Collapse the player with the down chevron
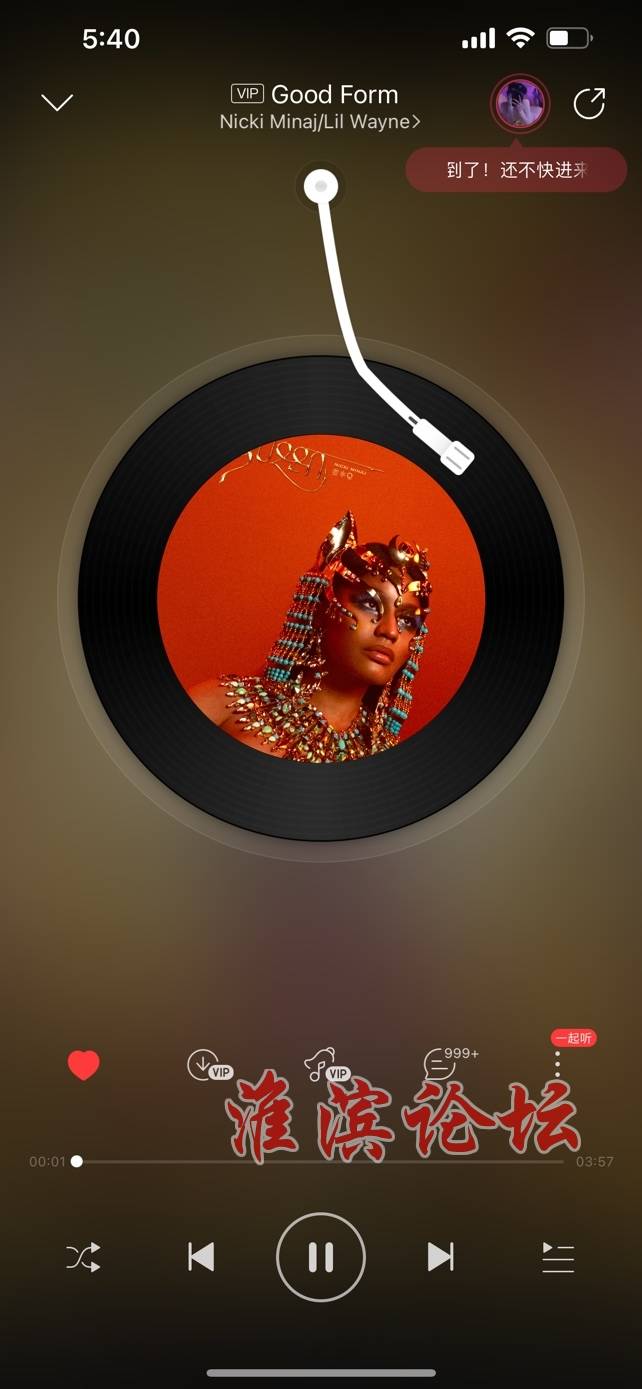Screen dimensions: 642x1389 57,102
